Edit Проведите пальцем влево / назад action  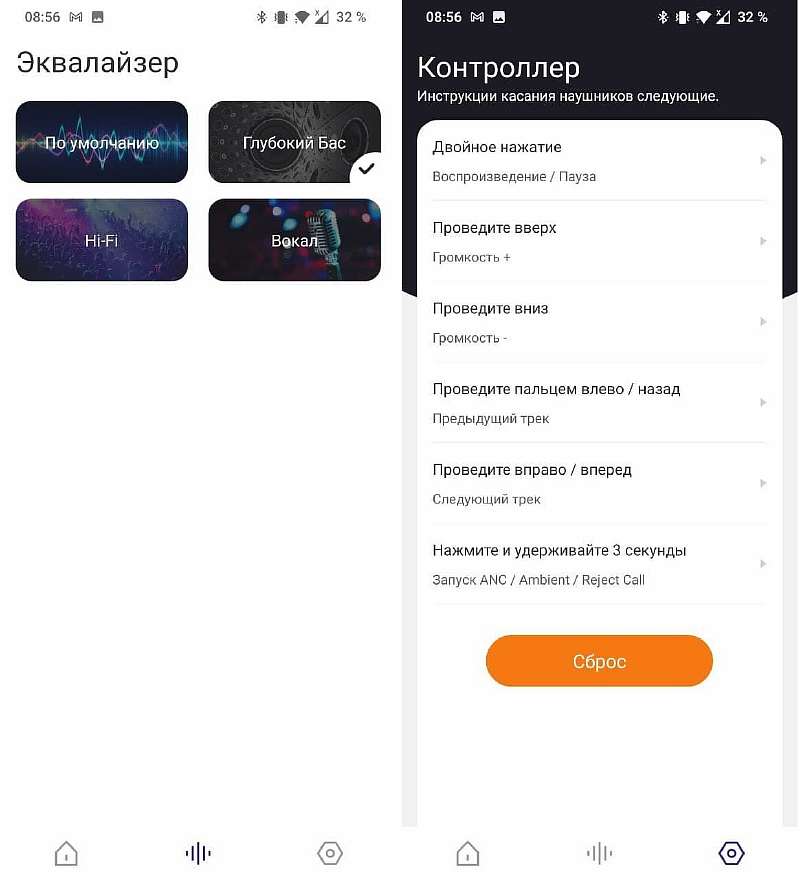click(598, 403)
